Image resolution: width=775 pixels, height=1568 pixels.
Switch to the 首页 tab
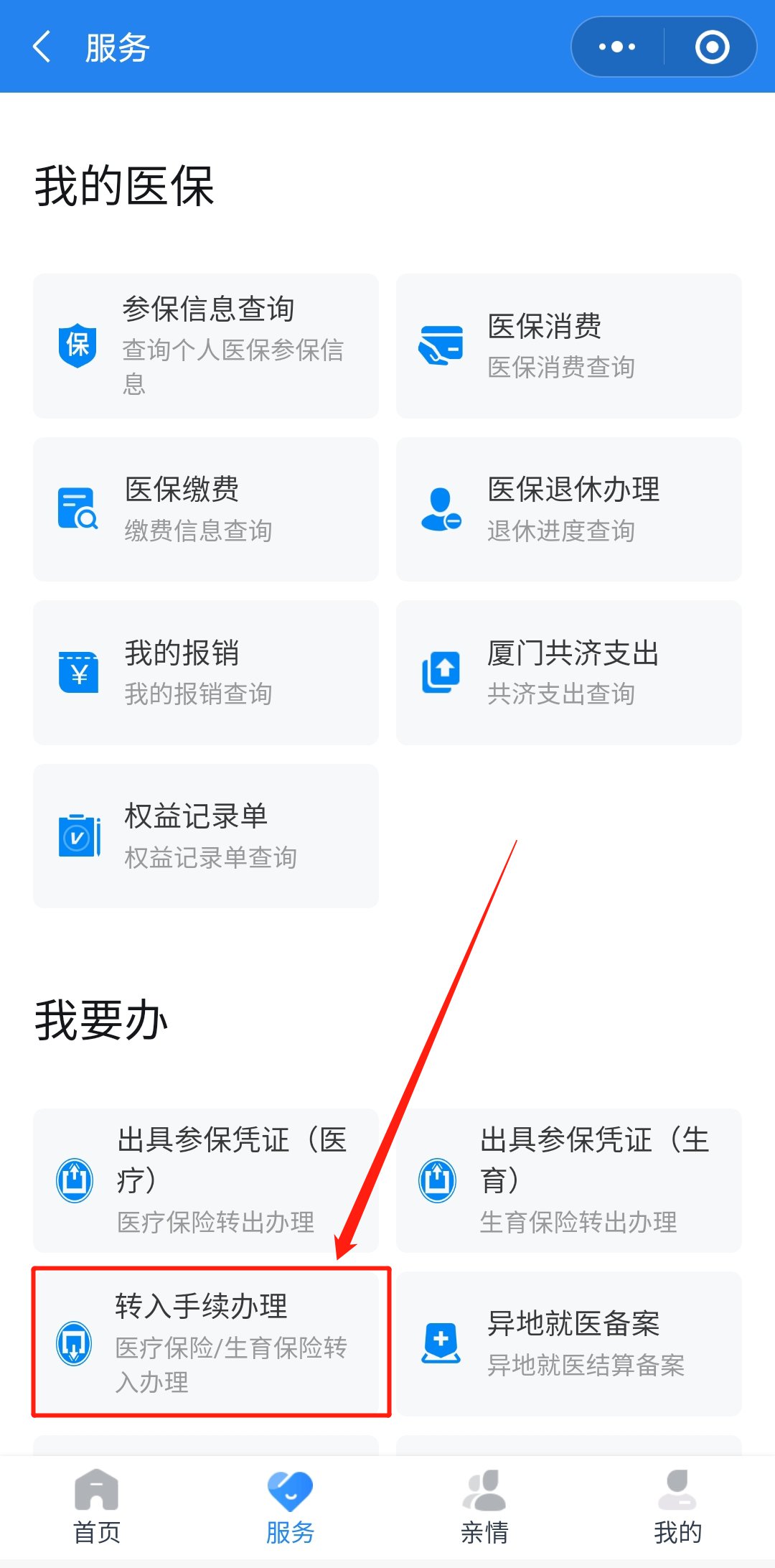click(x=97, y=1506)
